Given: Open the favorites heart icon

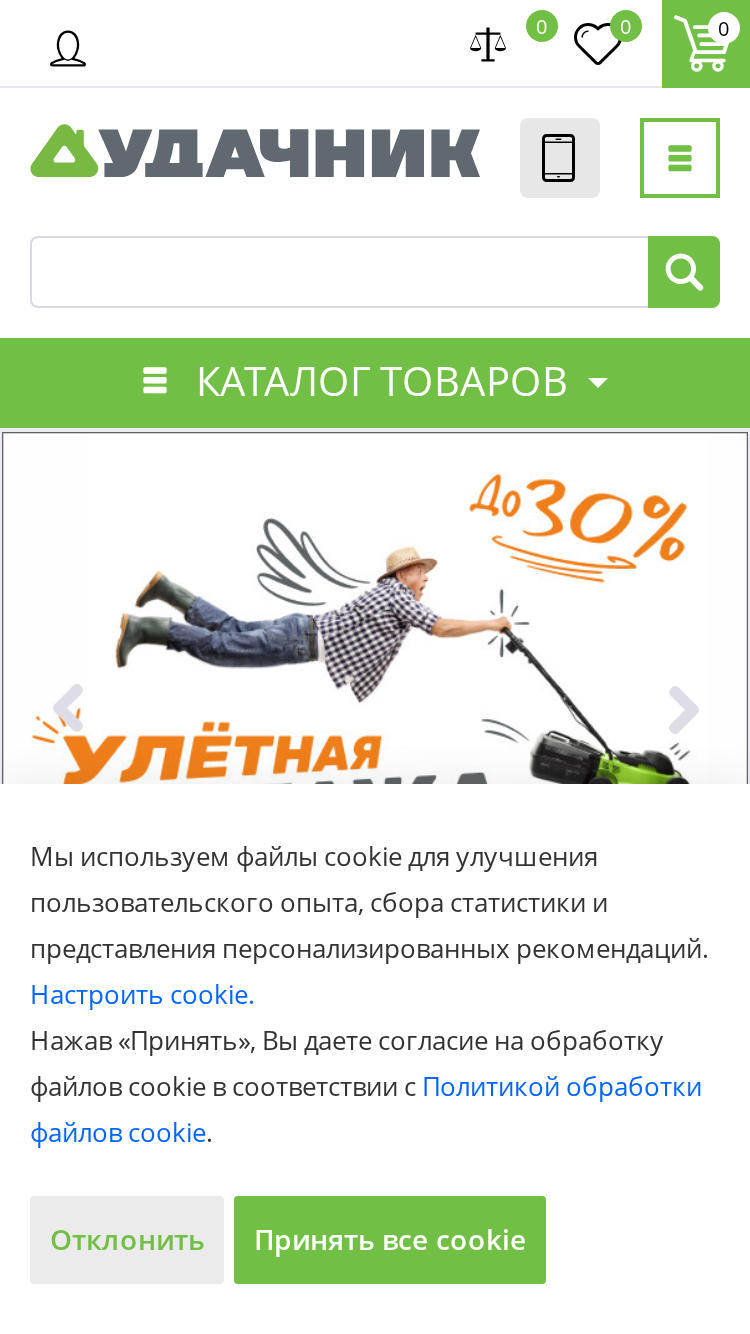Looking at the screenshot, I should (598, 44).
